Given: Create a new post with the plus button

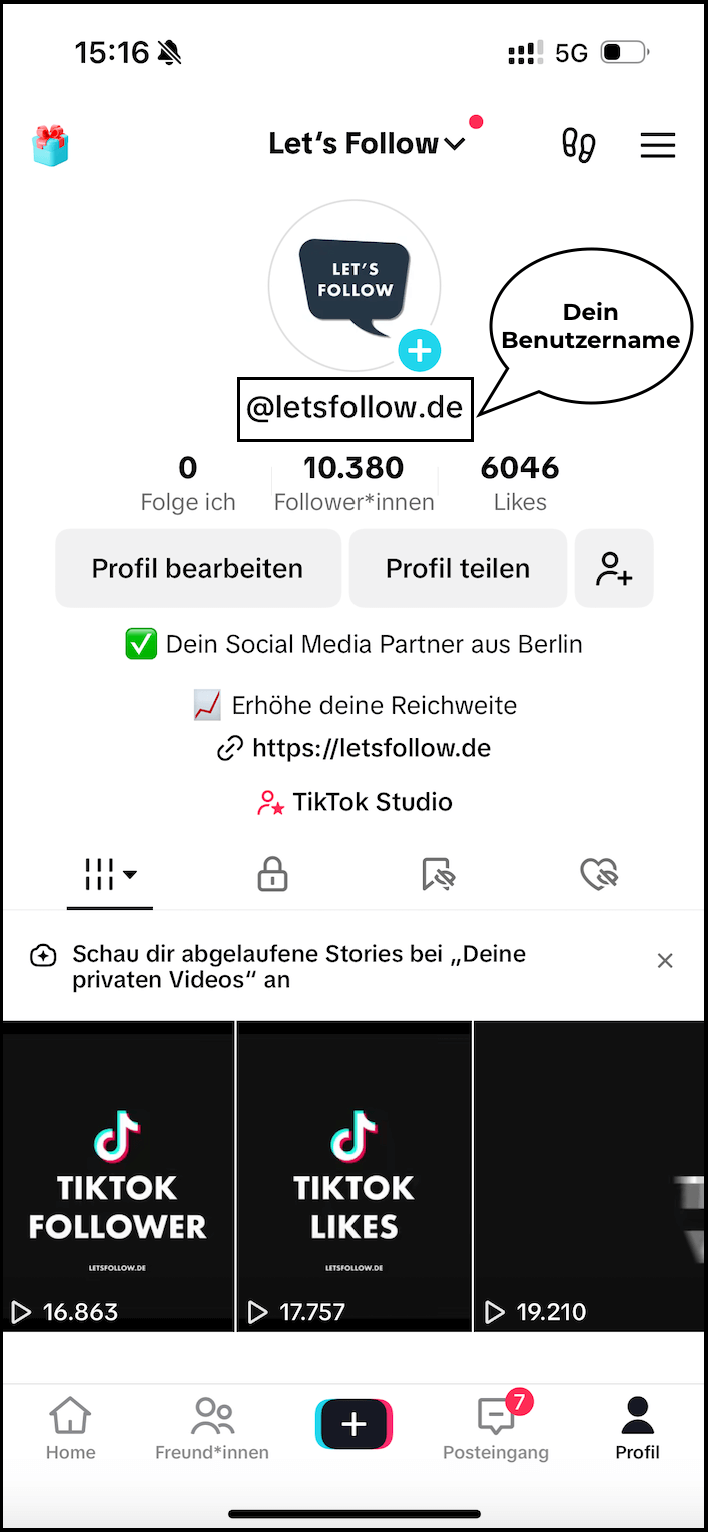Looking at the screenshot, I should 354,1424.
